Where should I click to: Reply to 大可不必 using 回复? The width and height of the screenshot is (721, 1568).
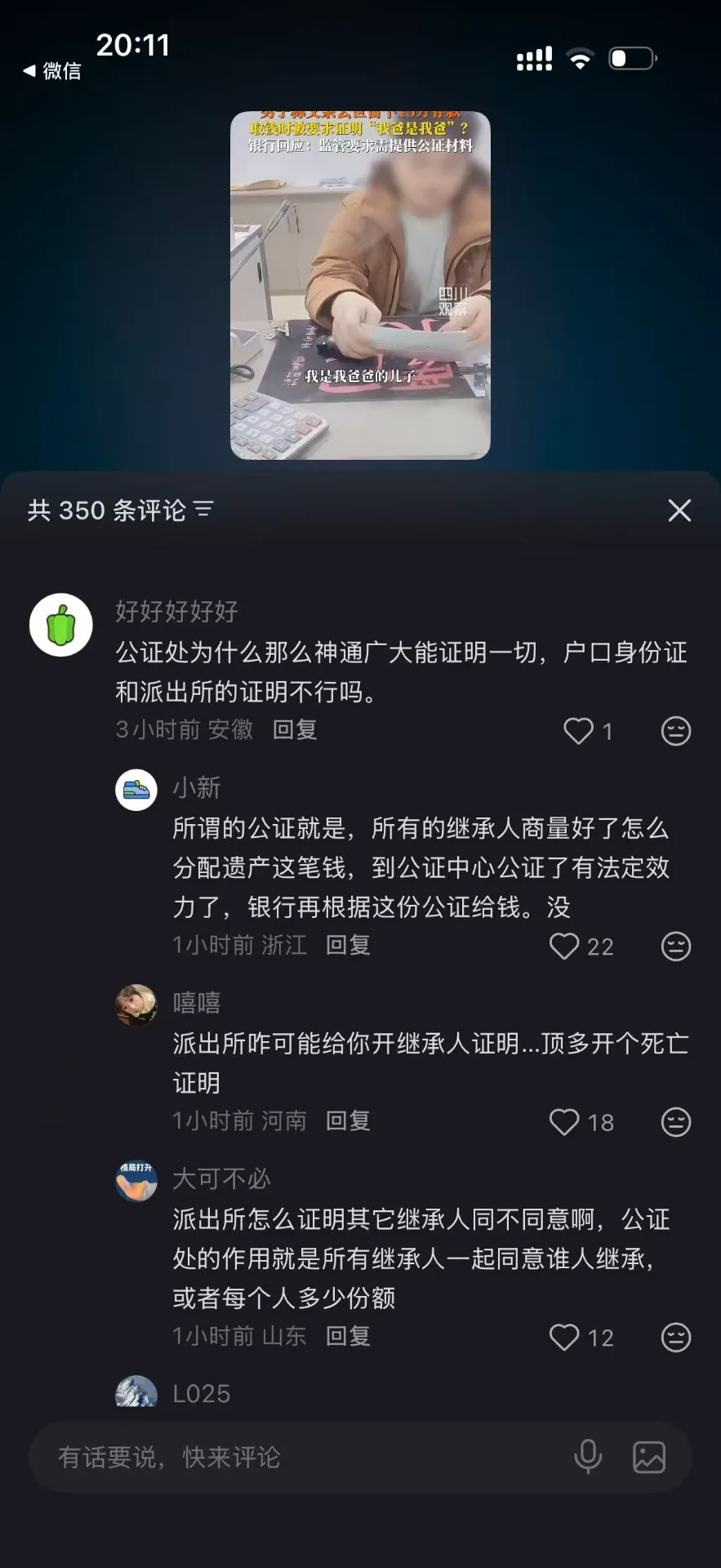coord(347,1337)
